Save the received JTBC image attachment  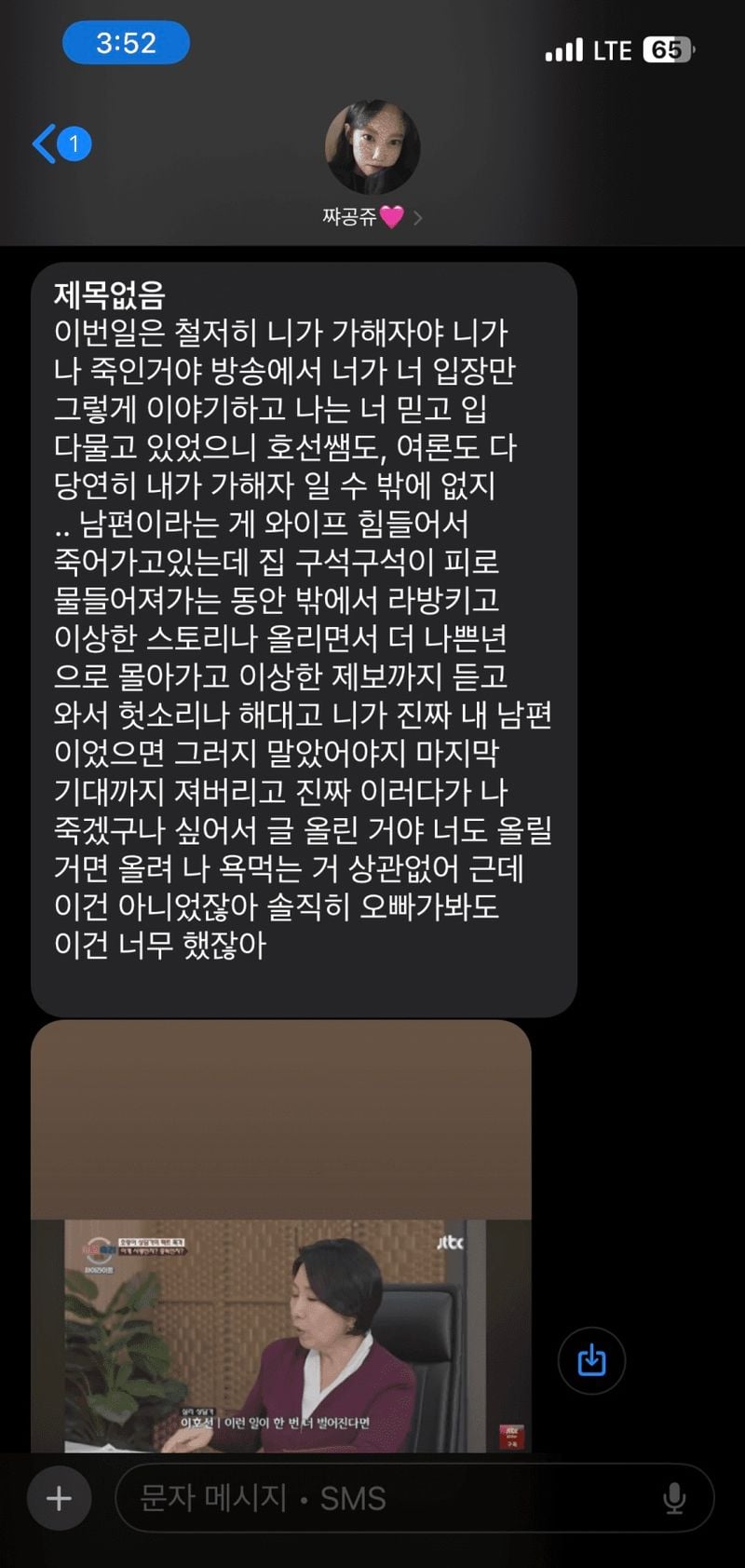[x=591, y=1360]
